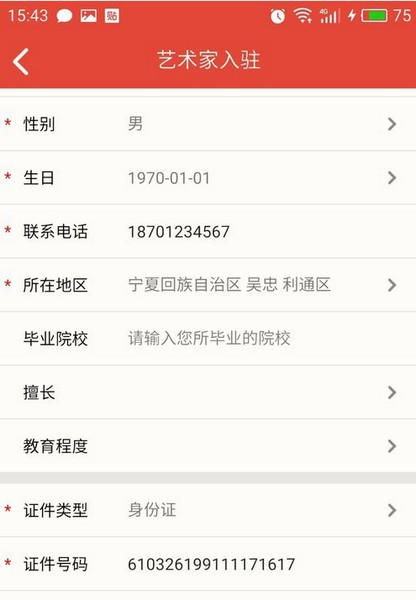
Task: Edit the 联系电话 phone number field
Action: [208, 232]
